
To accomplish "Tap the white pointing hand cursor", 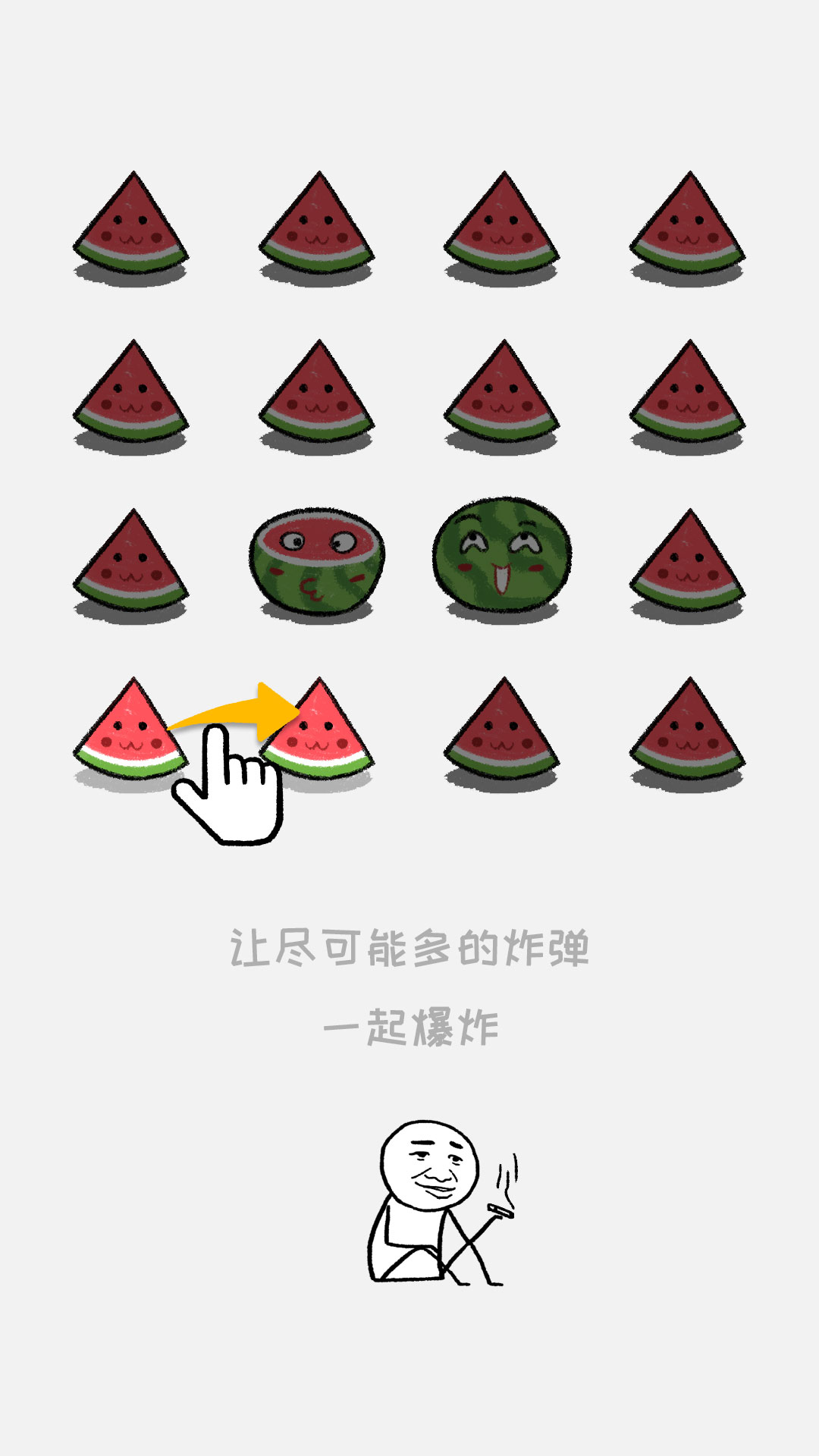I will (x=227, y=789).
